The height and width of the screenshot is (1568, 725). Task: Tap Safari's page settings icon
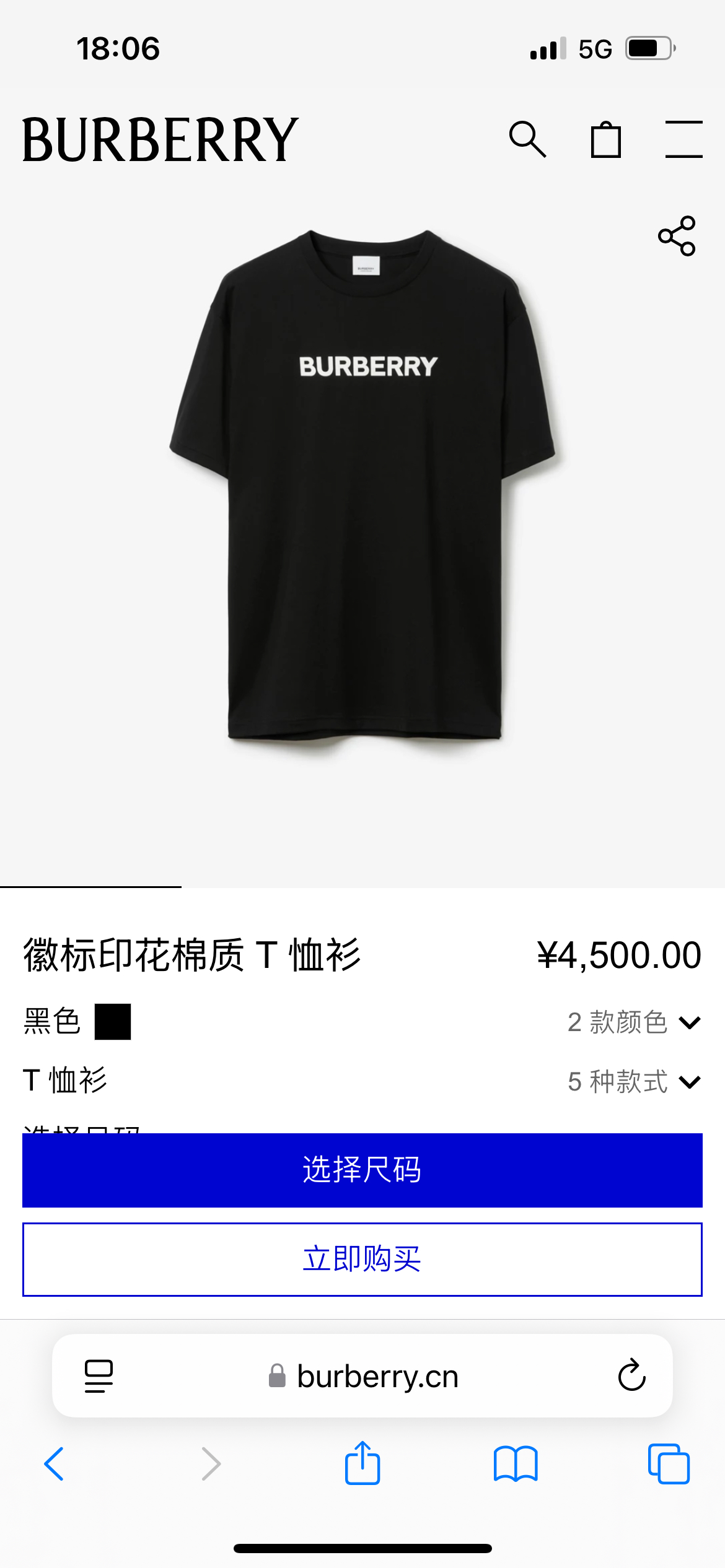(x=98, y=1375)
